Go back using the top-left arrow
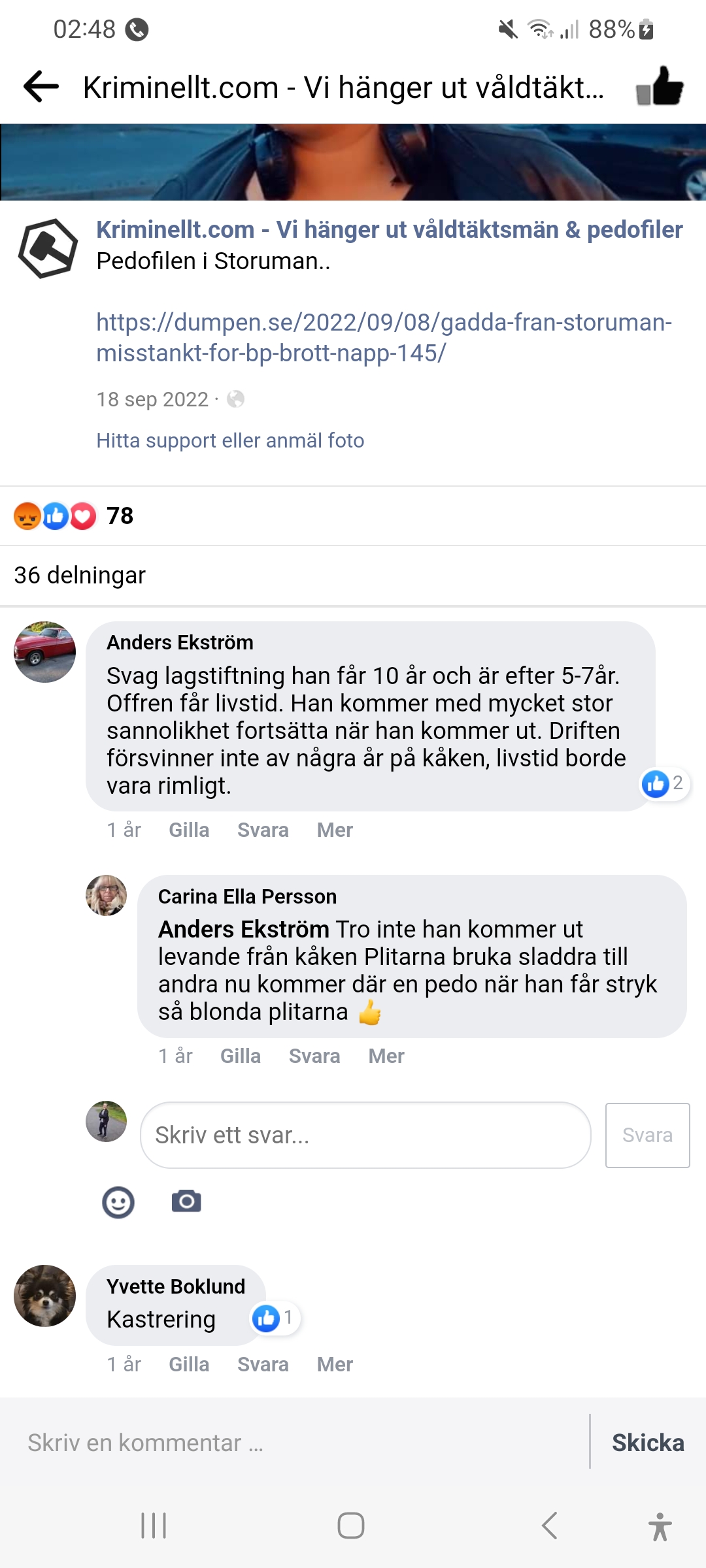The height and width of the screenshot is (1568, 706). tap(41, 86)
